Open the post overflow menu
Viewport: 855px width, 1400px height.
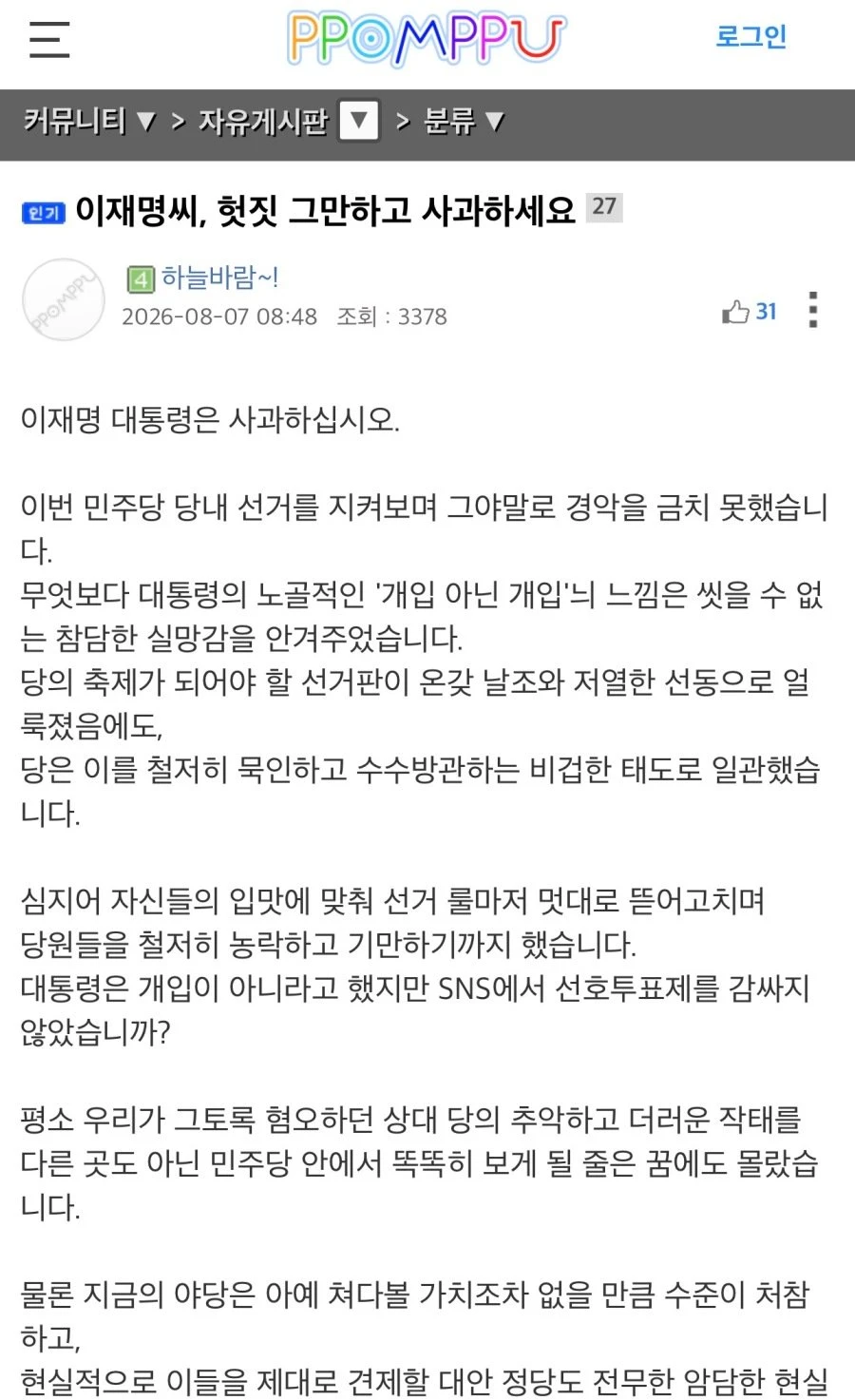point(813,310)
